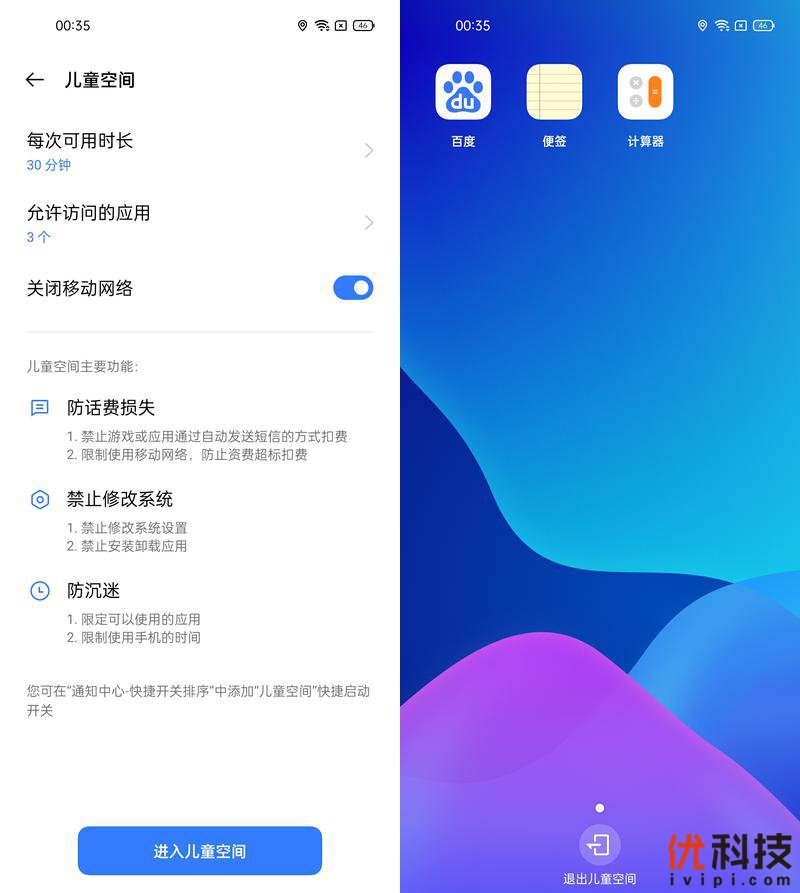Open the 计算器 calculator app
This screenshot has width=800, height=893.
pos(645,92)
